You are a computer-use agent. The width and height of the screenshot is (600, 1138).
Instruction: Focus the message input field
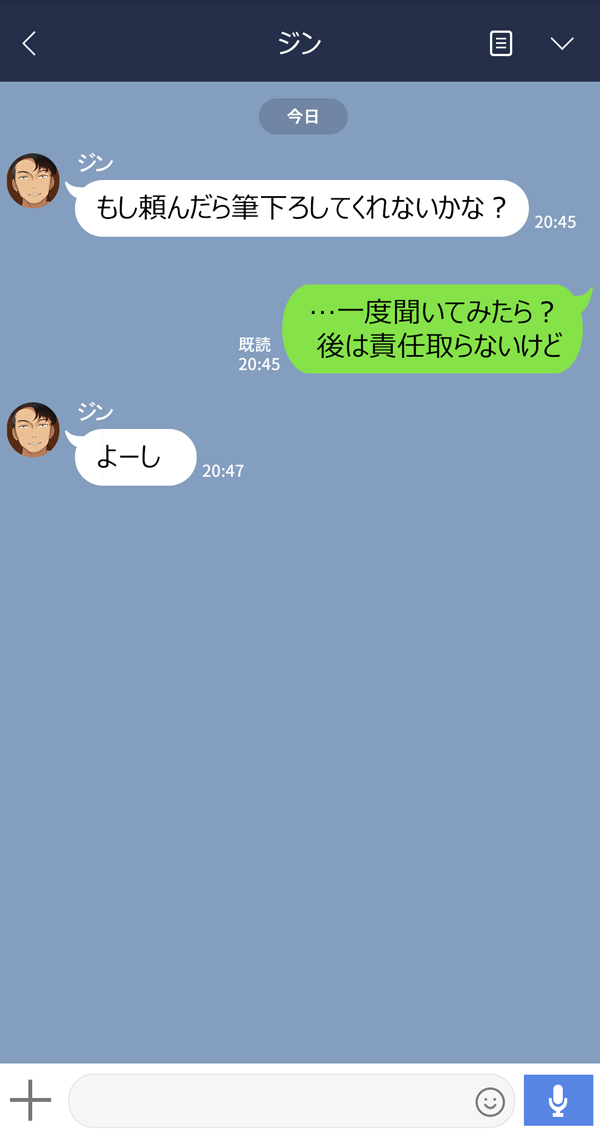[270, 1101]
